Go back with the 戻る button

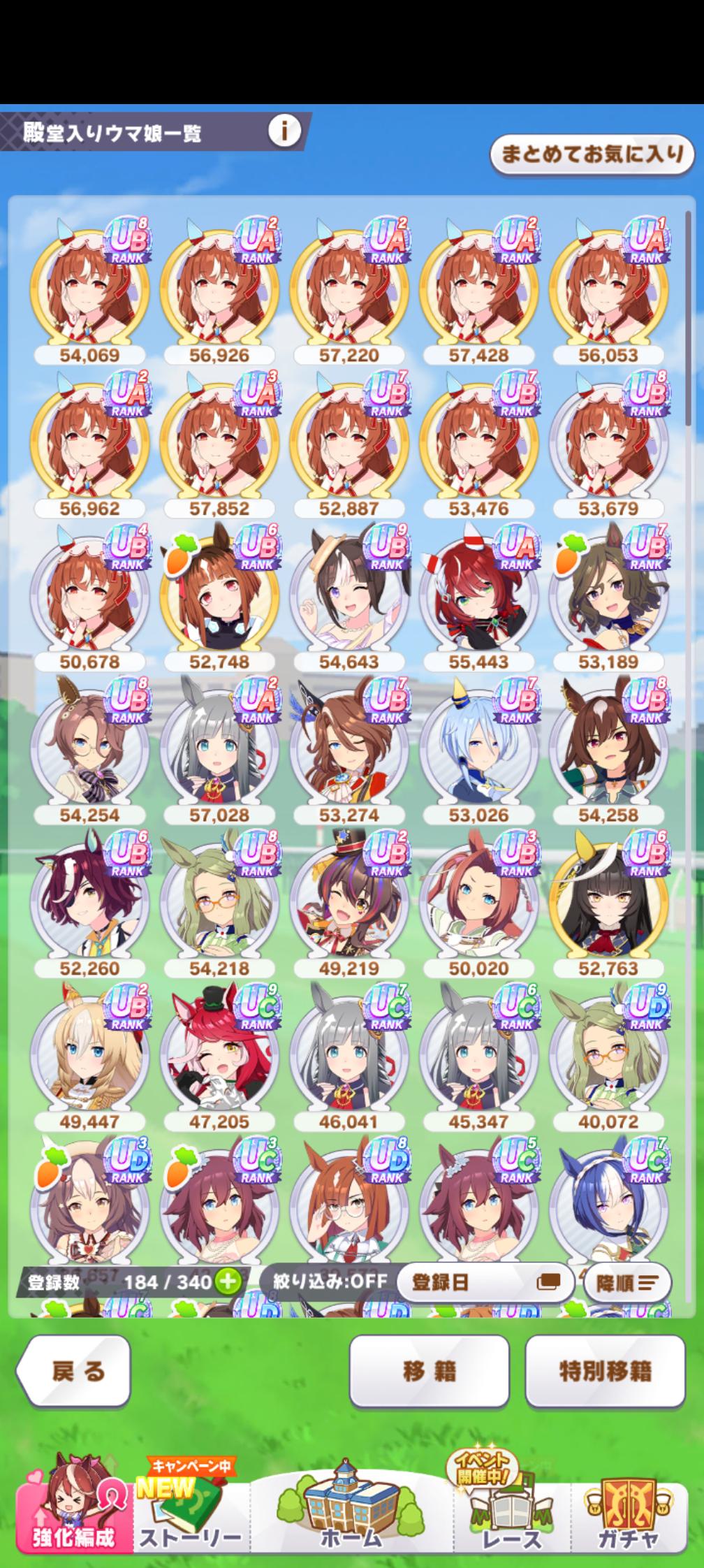point(75,1370)
